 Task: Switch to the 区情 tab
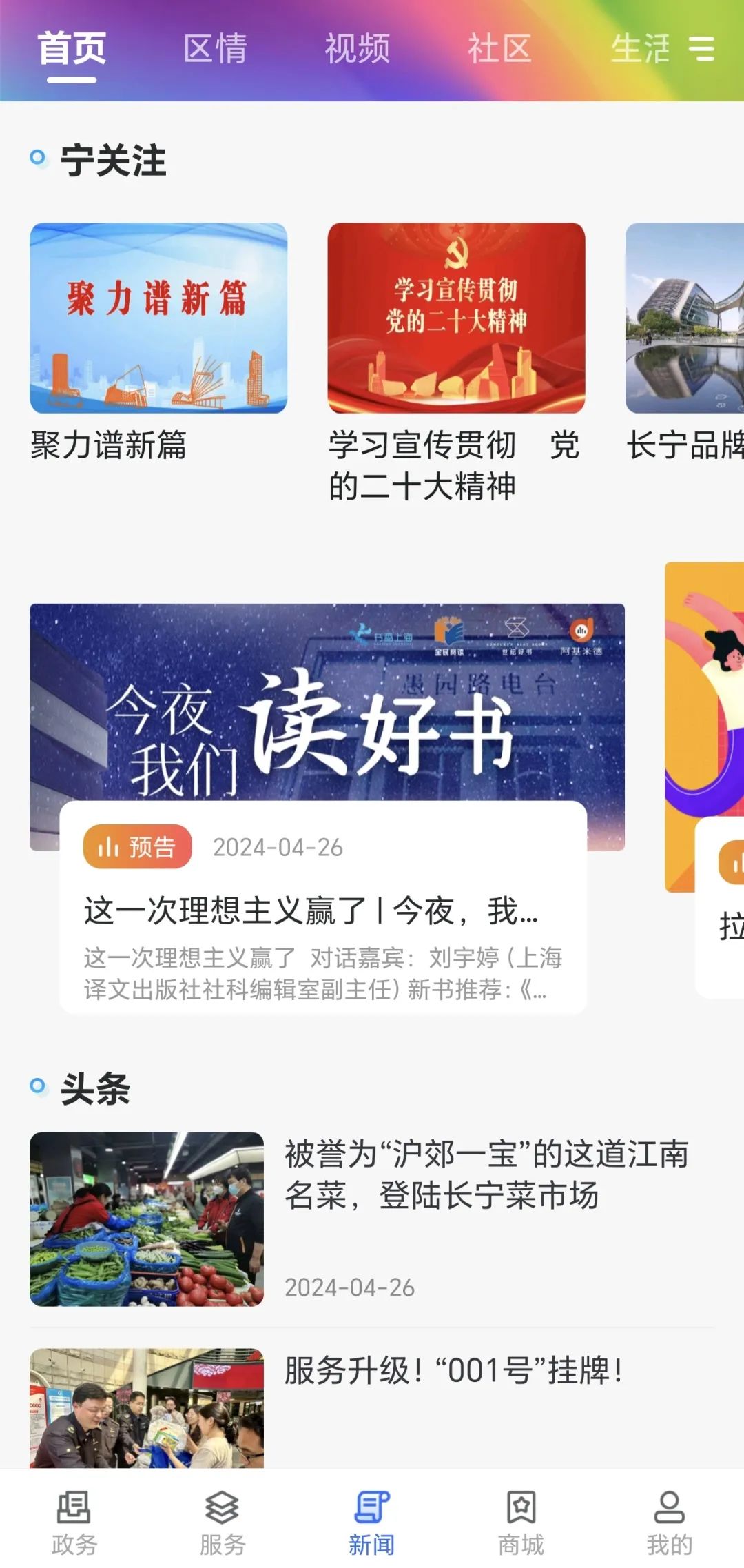[215, 49]
